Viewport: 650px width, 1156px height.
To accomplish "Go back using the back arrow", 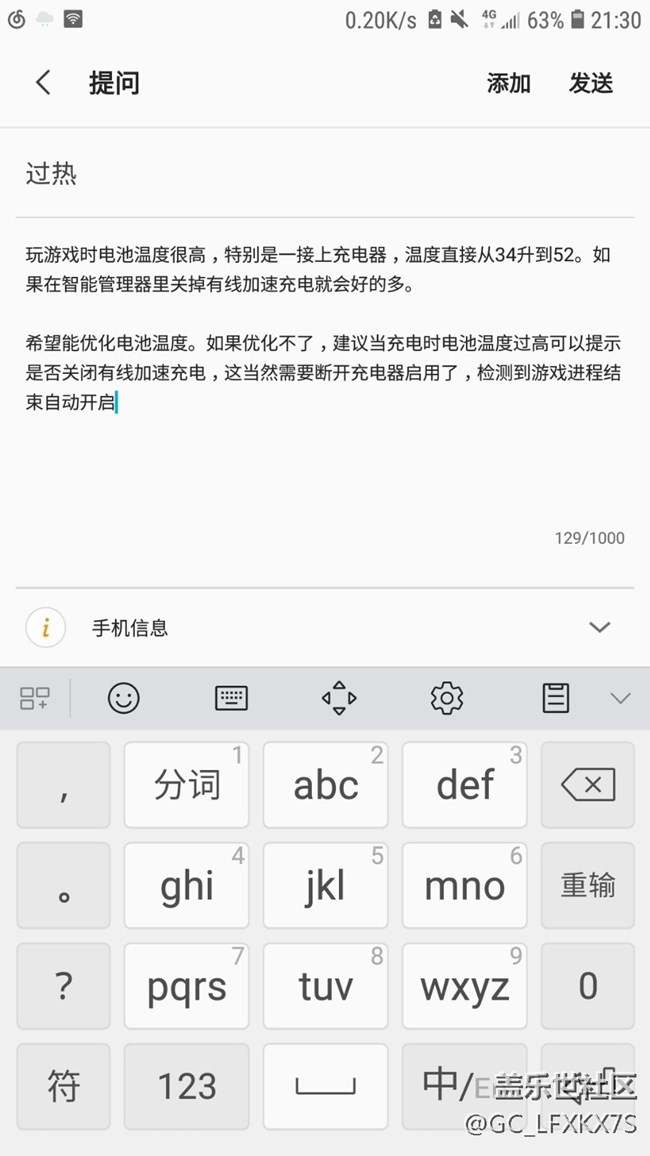I will coord(43,83).
